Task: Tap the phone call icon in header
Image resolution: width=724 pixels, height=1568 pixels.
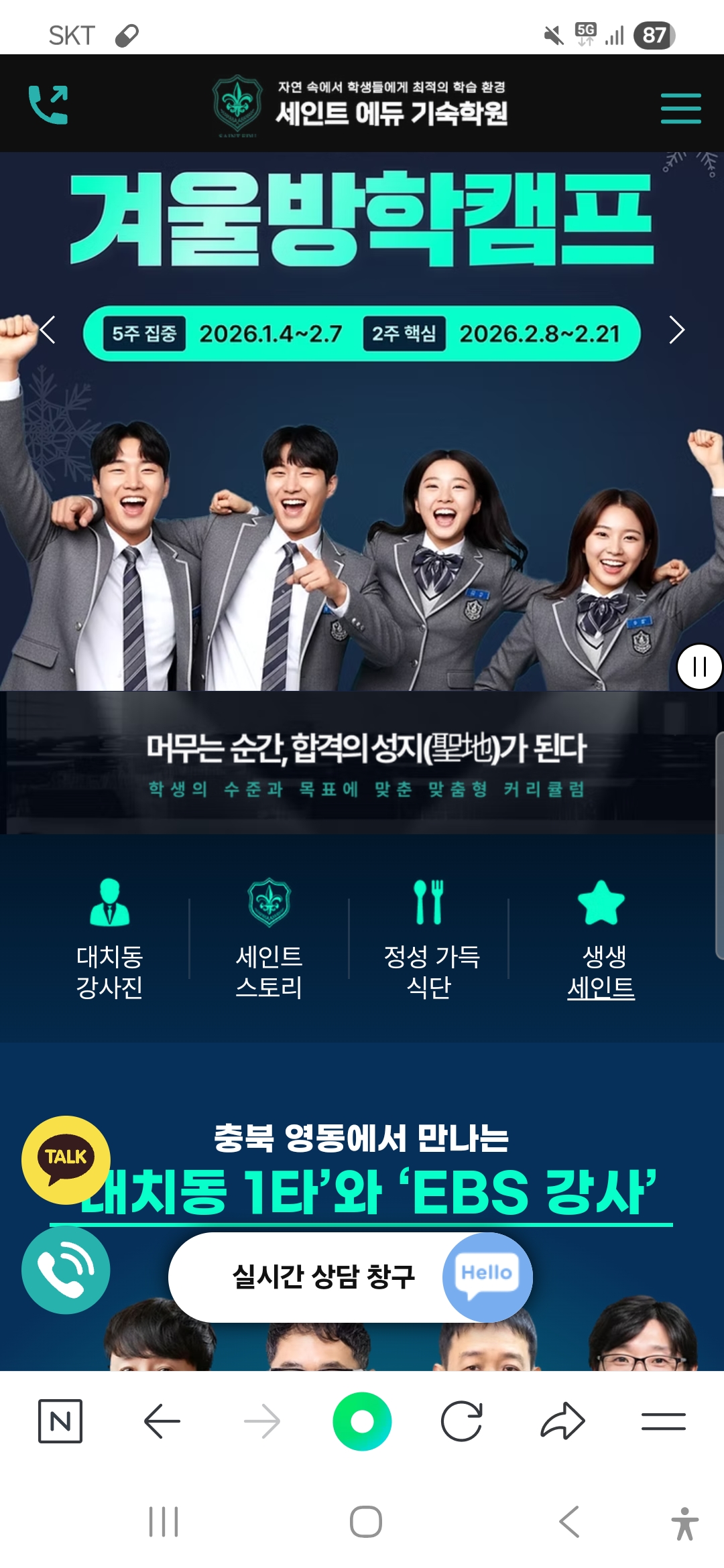Action: pyautogui.click(x=48, y=105)
